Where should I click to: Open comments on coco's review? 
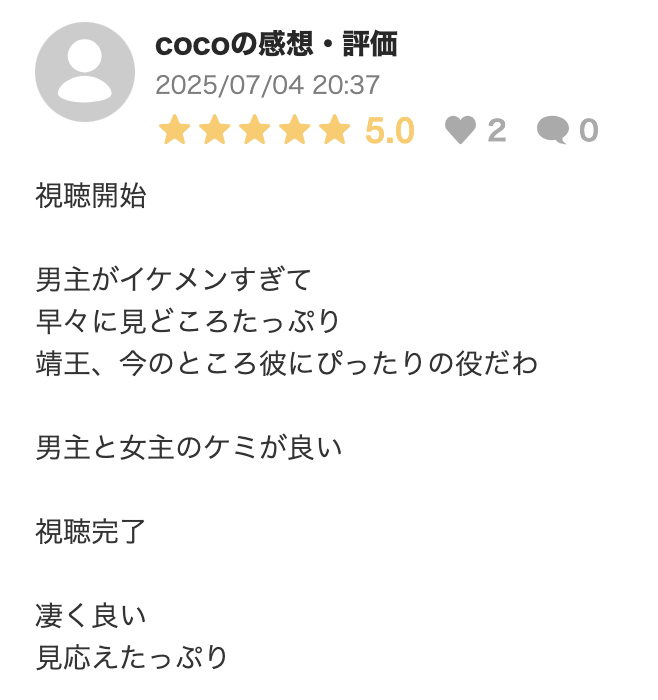coord(552,130)
